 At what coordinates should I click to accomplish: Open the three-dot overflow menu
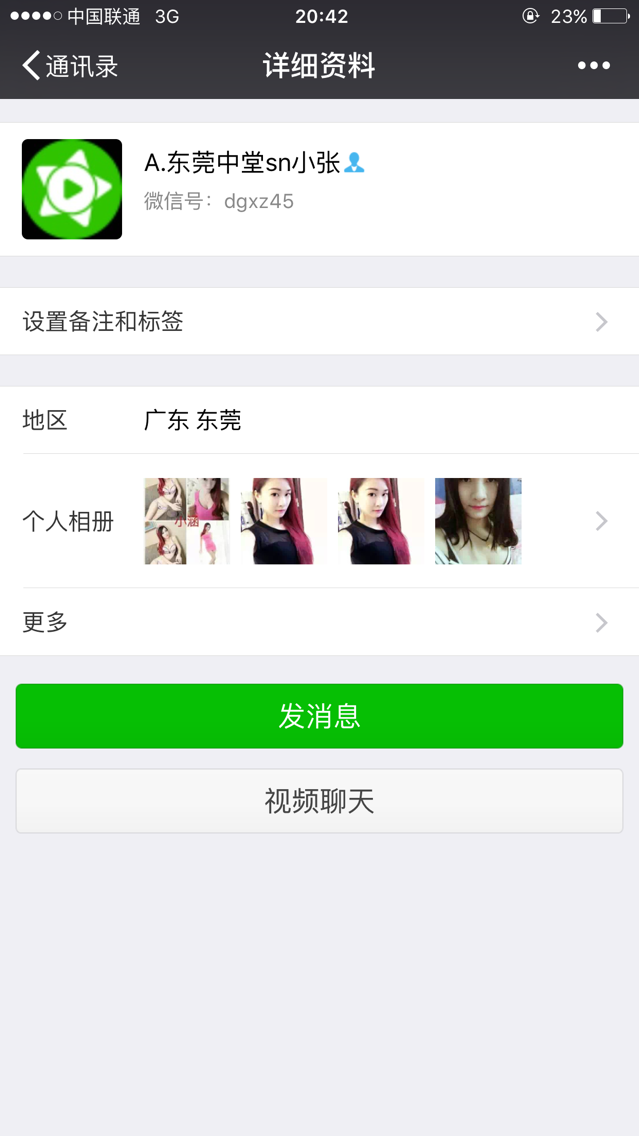pos(593,66)
